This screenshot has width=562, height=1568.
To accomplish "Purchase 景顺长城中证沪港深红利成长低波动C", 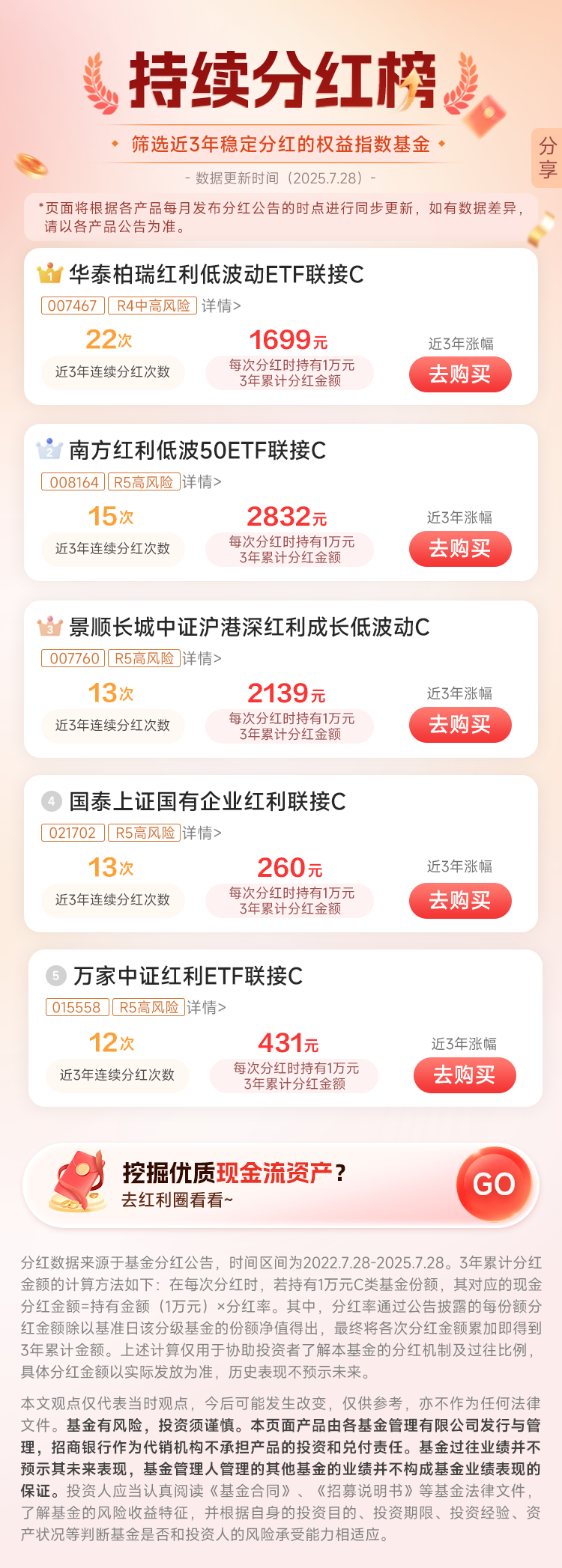I will click(x=459, y=725).
